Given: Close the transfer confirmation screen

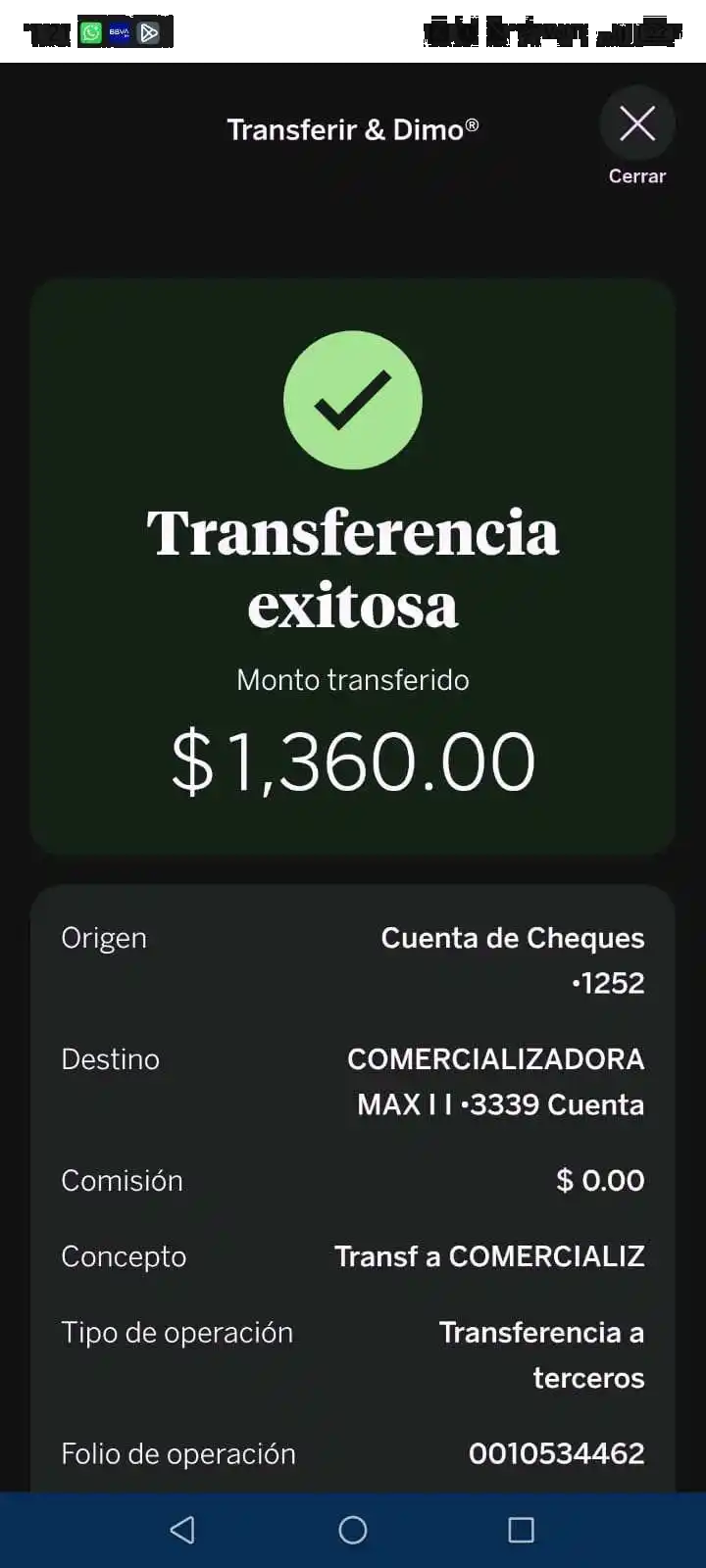Looking at the screenshot, I should pyautogui.click(x=637, y=124).
